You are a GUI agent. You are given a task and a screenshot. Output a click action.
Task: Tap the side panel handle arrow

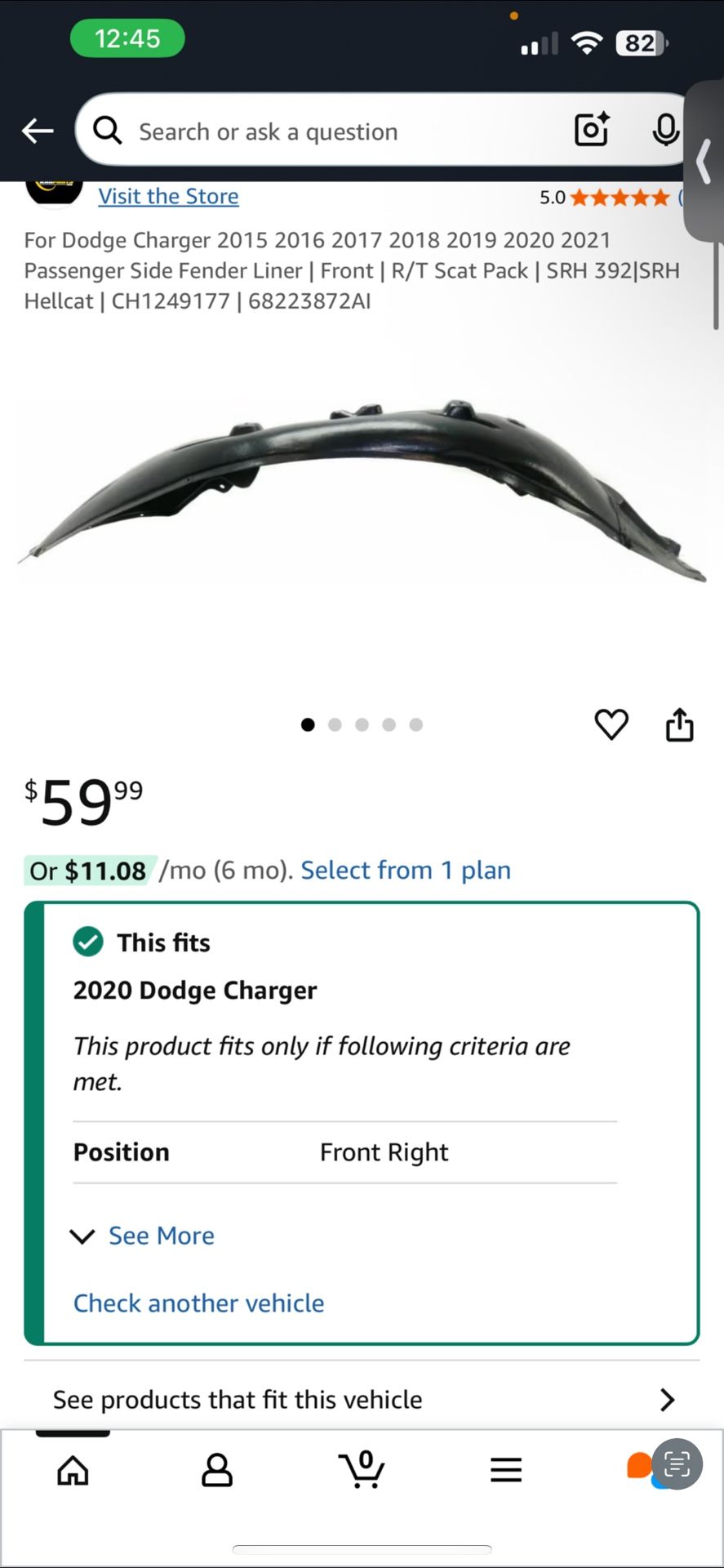point(704,161)
